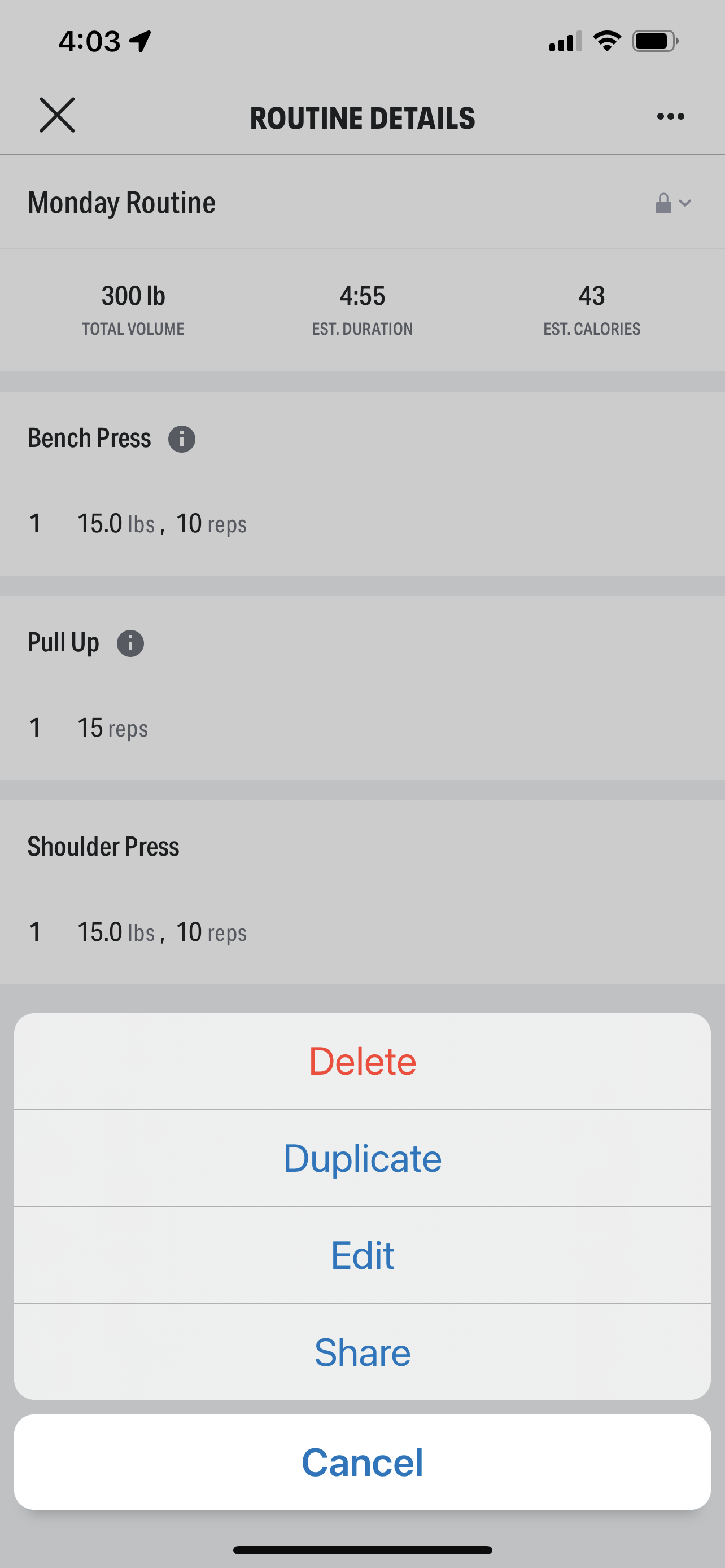The image size is (725, 1568).
Task: Open the ellipsis overflow menu
Action: [670, 116]
